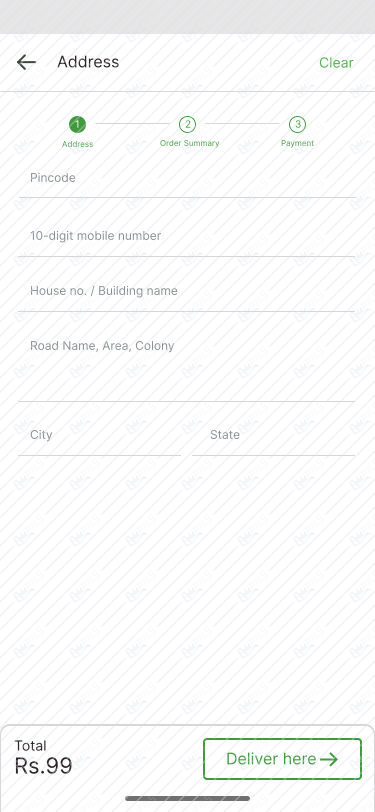Enter House no. / Building name field
The height and width of the screenshot is (812, 375).
tap(187, 292)
